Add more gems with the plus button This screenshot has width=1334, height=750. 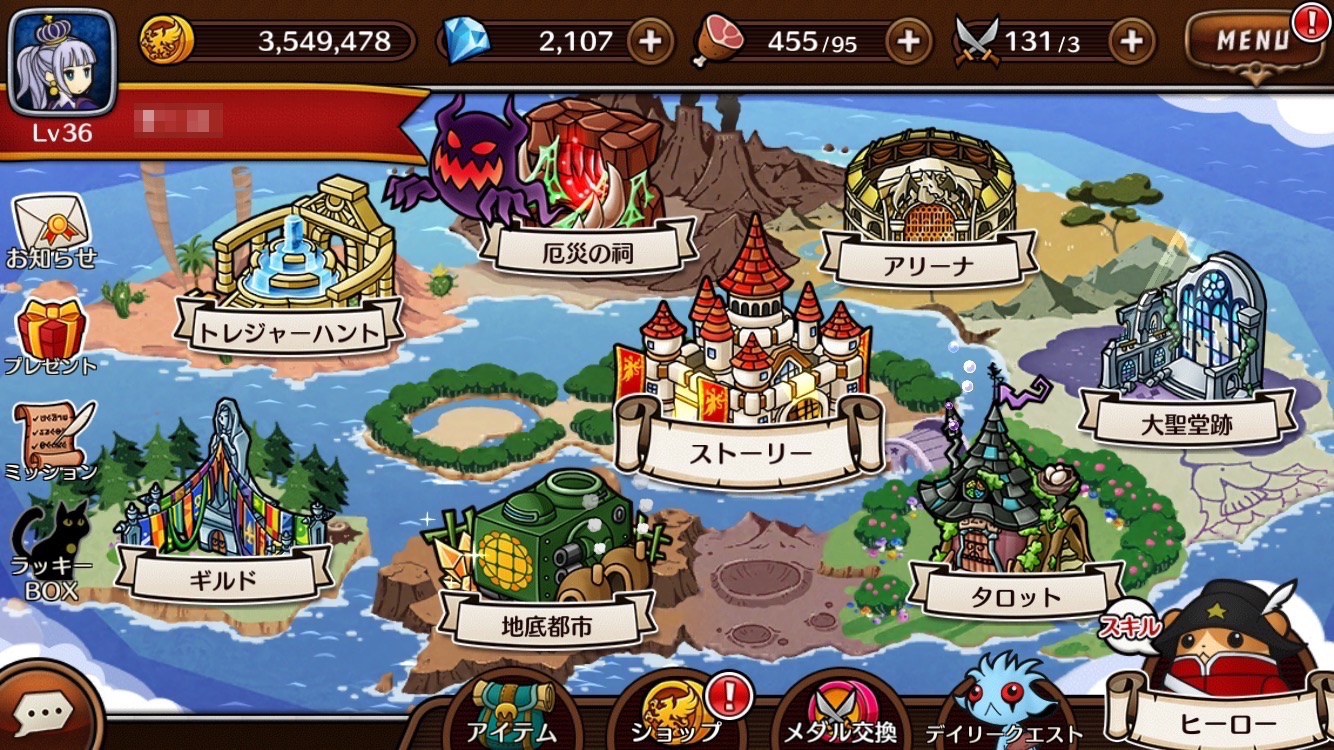click(x=650, y=41)
